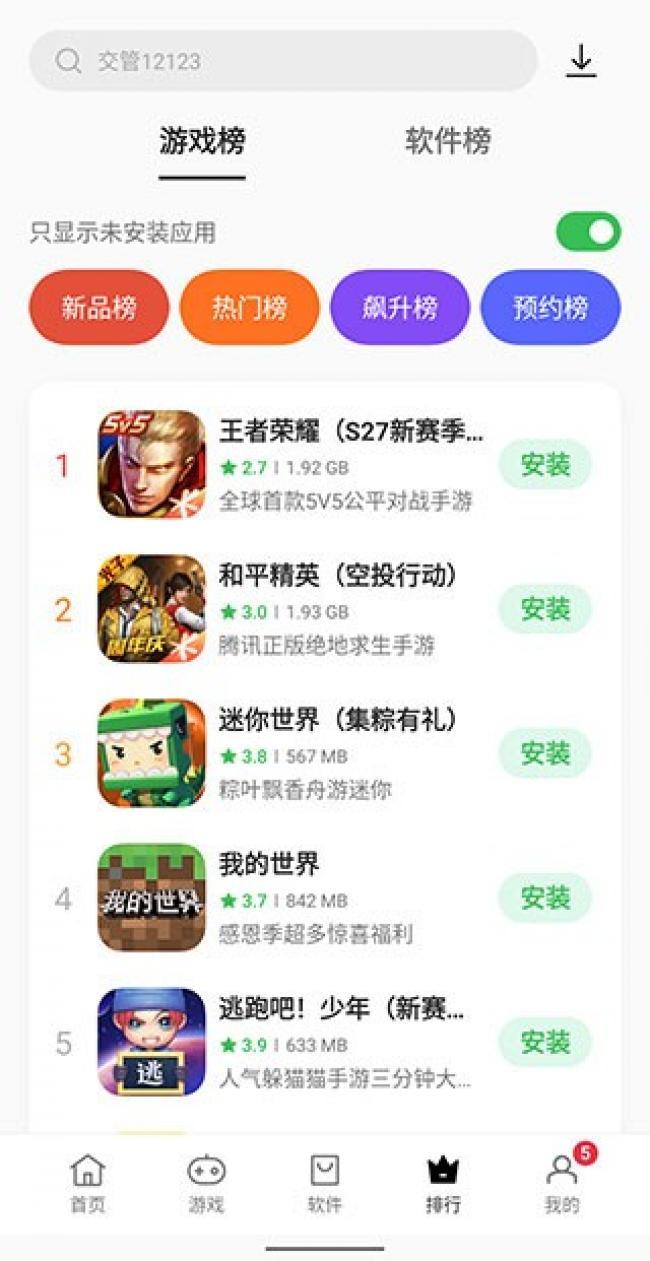Select the 游戏榜 tab
The height and width of the screenshot is (1261, 650).
(202, 141)
